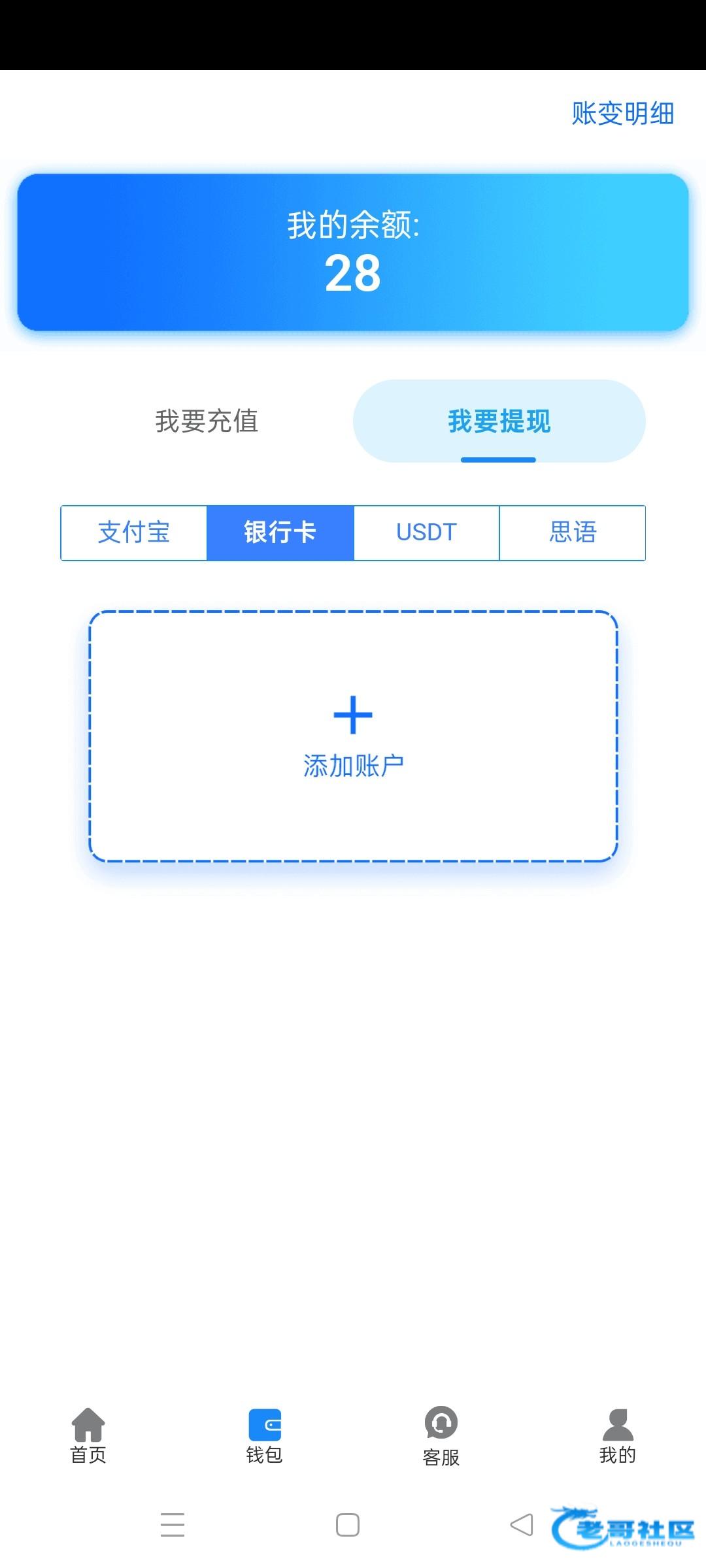Open 账变明细 transaction details
The height and width of the screenshot is (1568, 706).
coord(622,114)
